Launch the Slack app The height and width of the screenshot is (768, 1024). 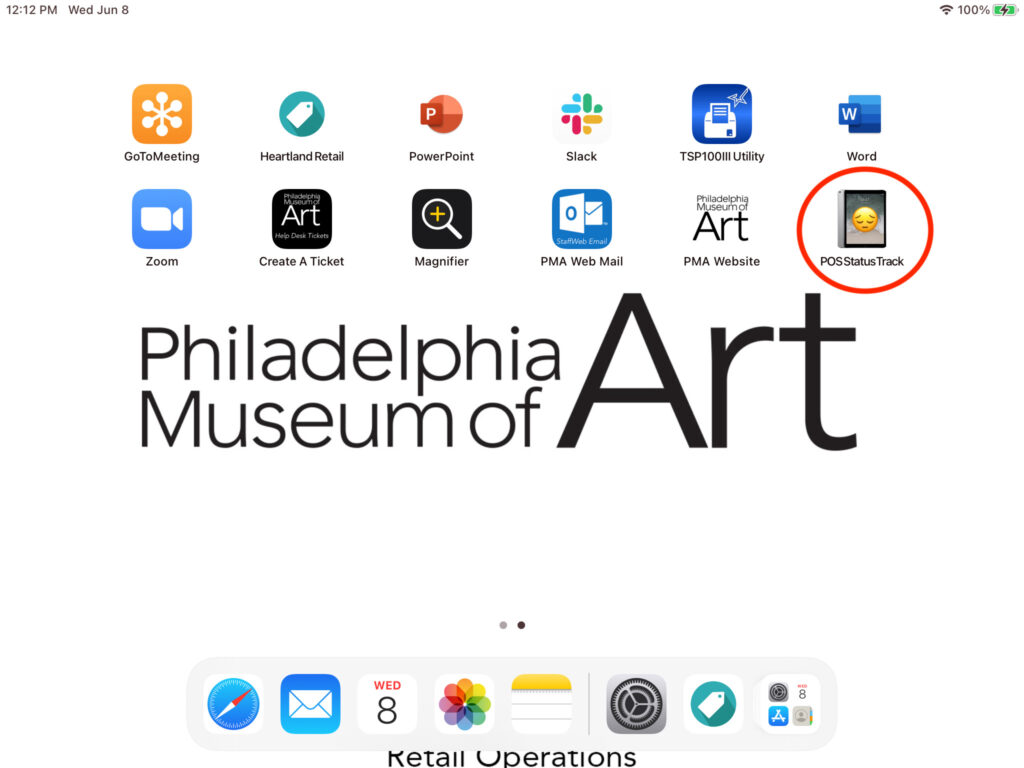tap(581, 114)
